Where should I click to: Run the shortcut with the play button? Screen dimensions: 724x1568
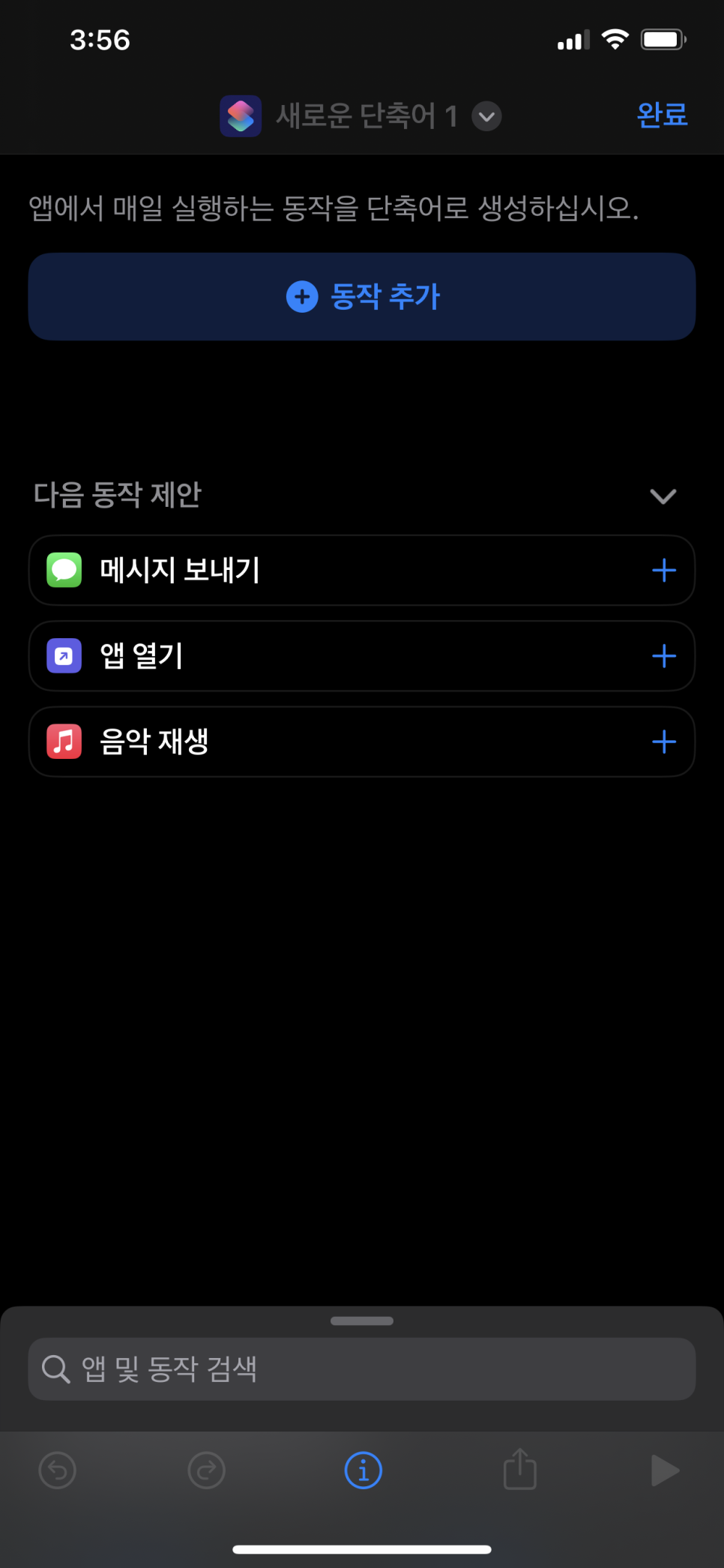pos(664,1471)
